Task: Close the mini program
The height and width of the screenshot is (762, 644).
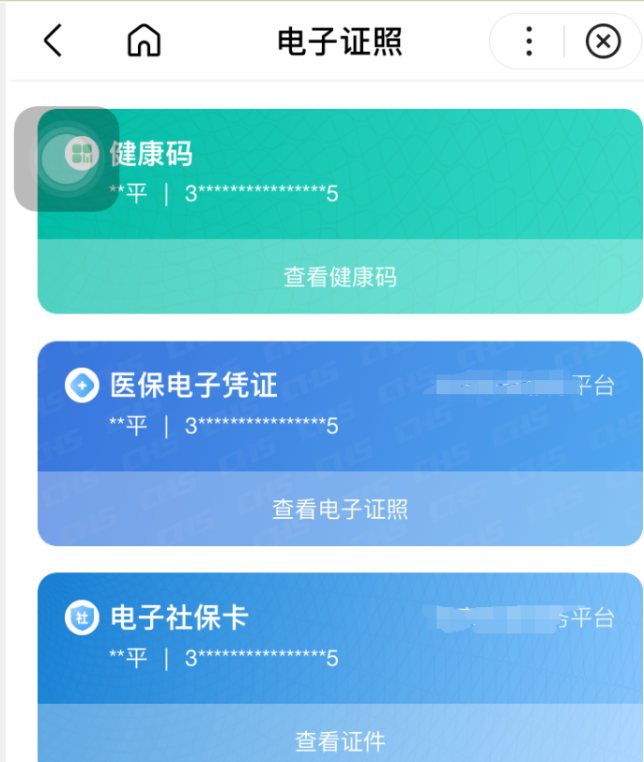Action: pyautogui.click(x=602, y=41)
